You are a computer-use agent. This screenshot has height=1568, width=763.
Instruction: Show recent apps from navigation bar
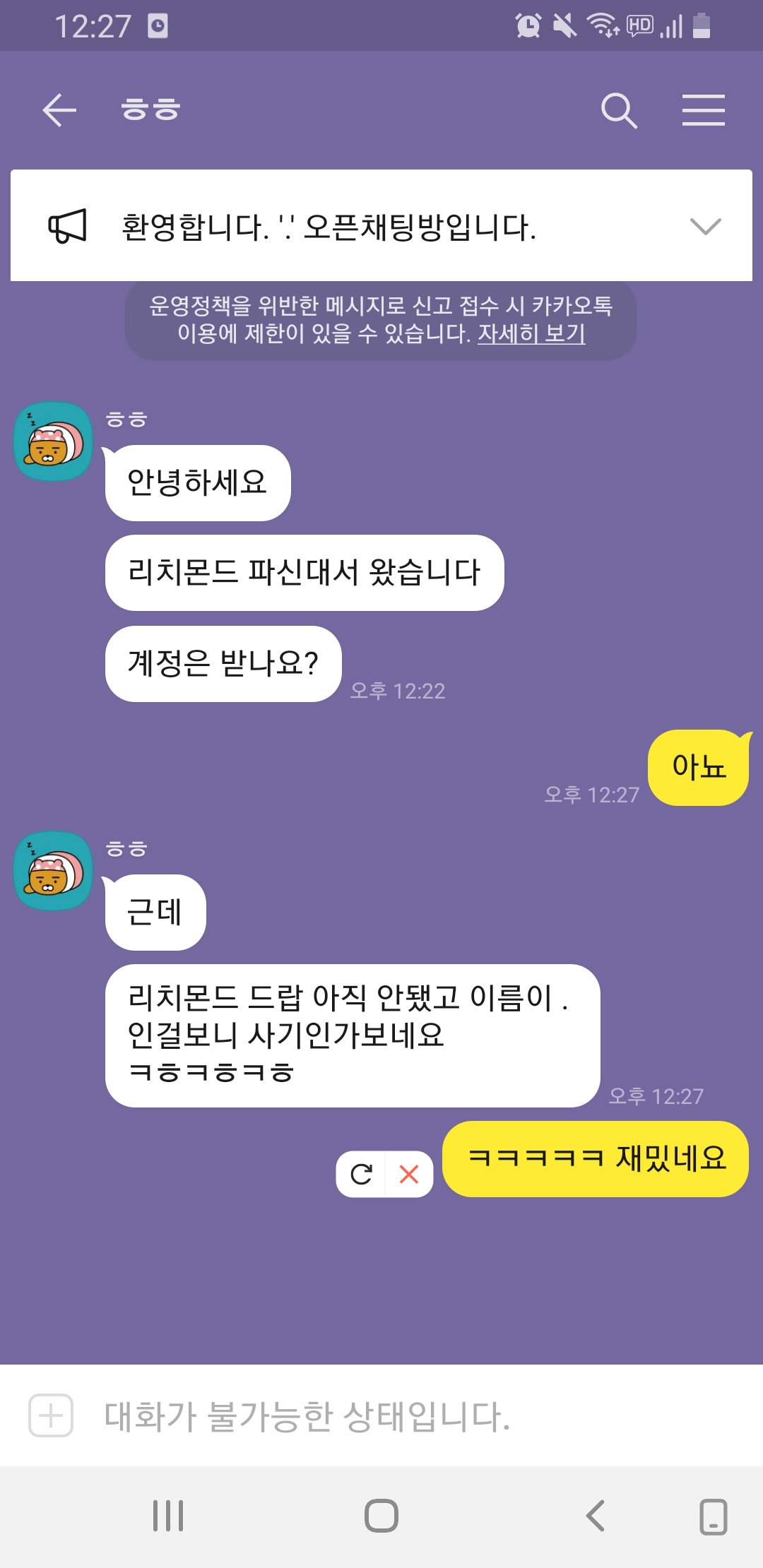click(x=168, y=1516)
